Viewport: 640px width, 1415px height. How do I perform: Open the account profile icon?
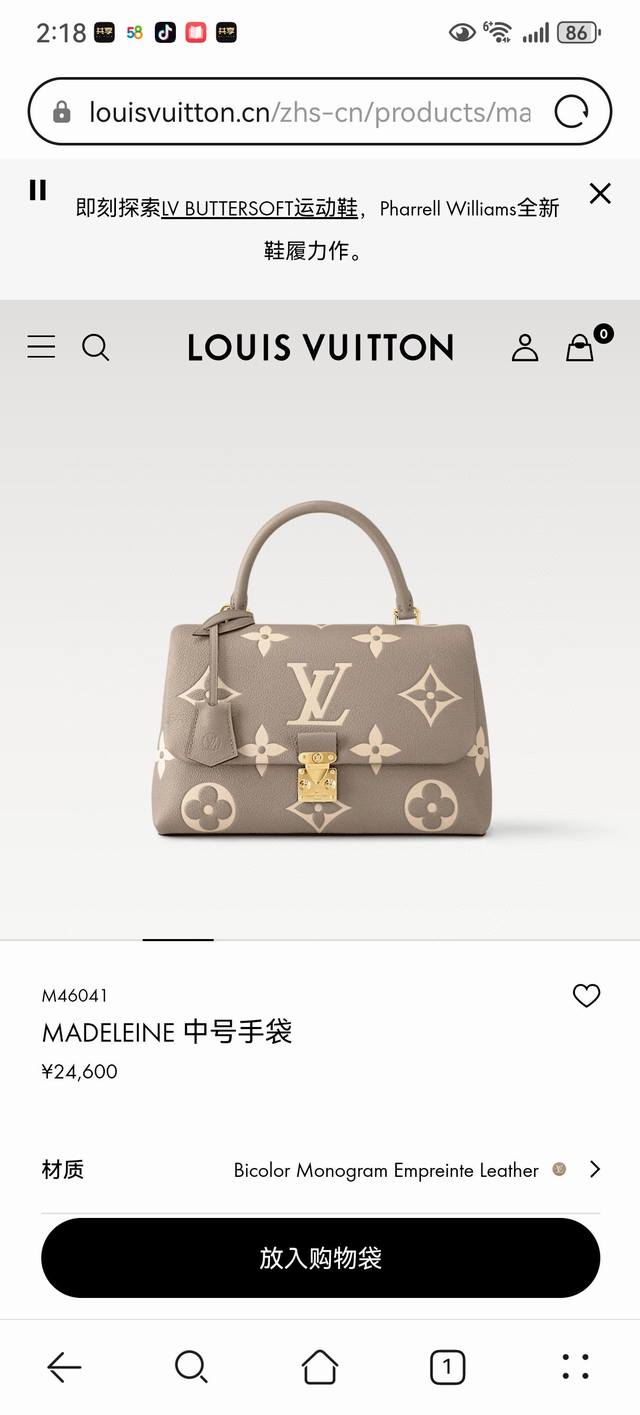point(525,347)
